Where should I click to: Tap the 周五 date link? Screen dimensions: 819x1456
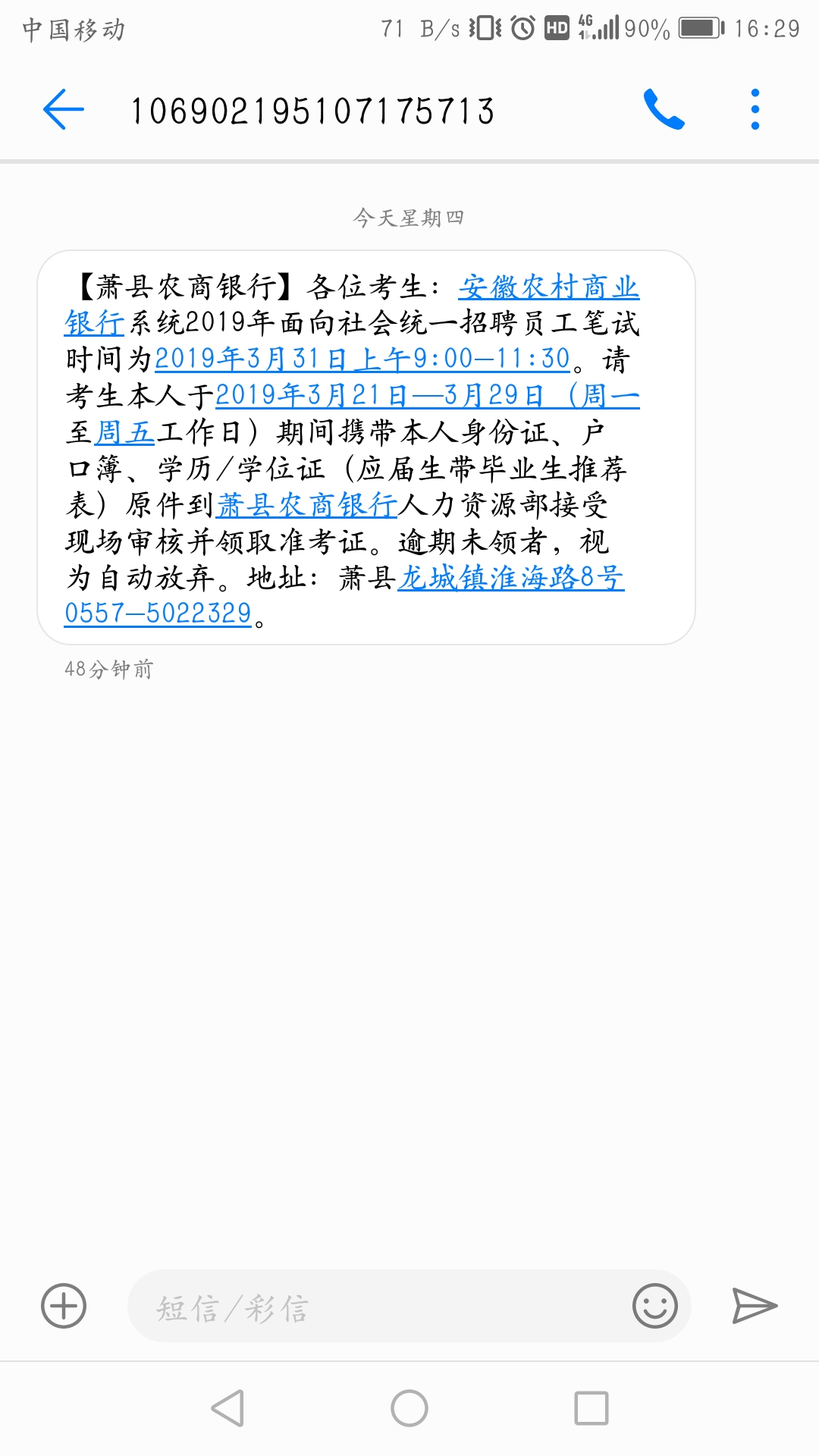point(125,432)
